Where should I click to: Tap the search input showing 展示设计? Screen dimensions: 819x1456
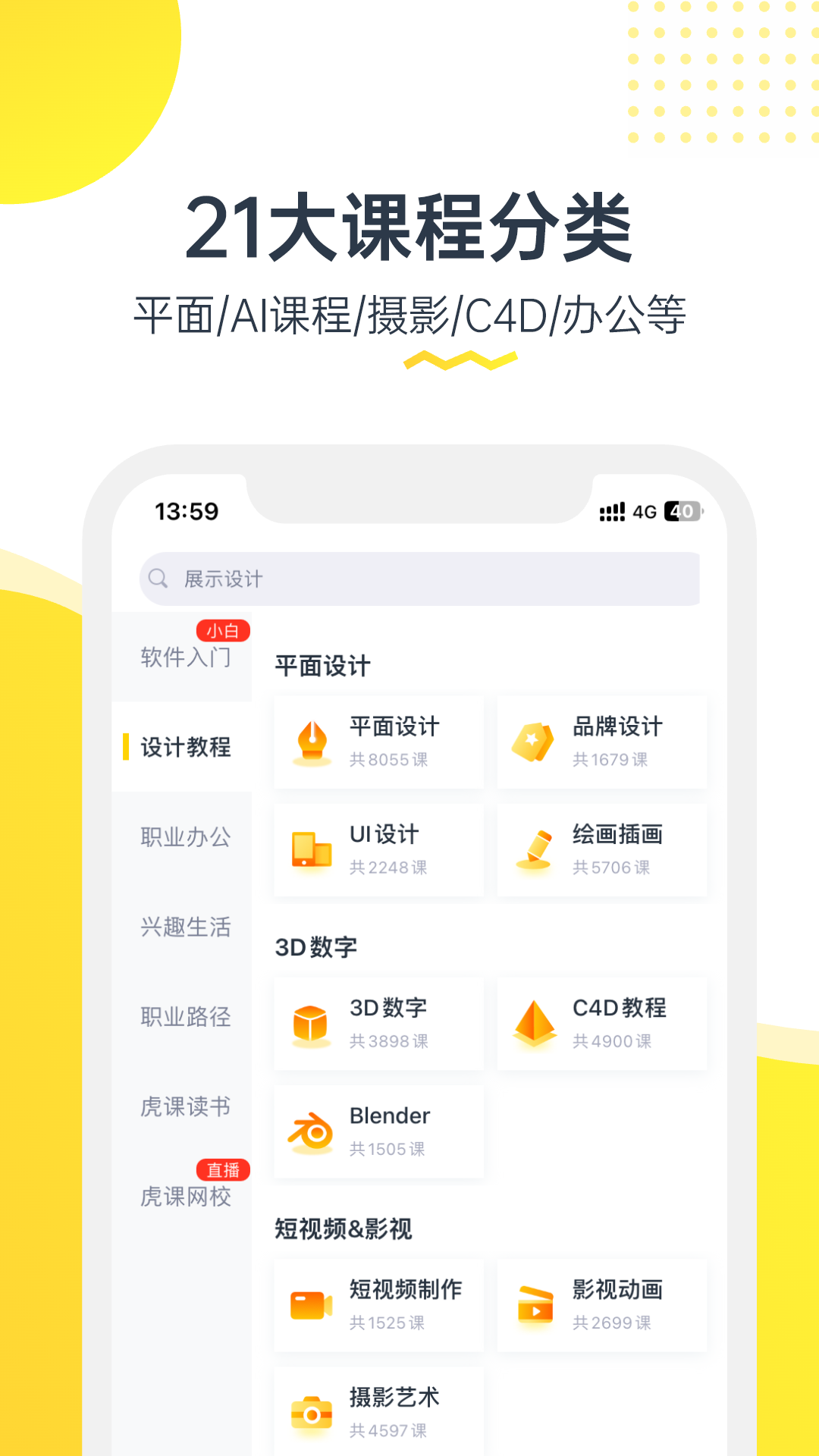(419, 578)
